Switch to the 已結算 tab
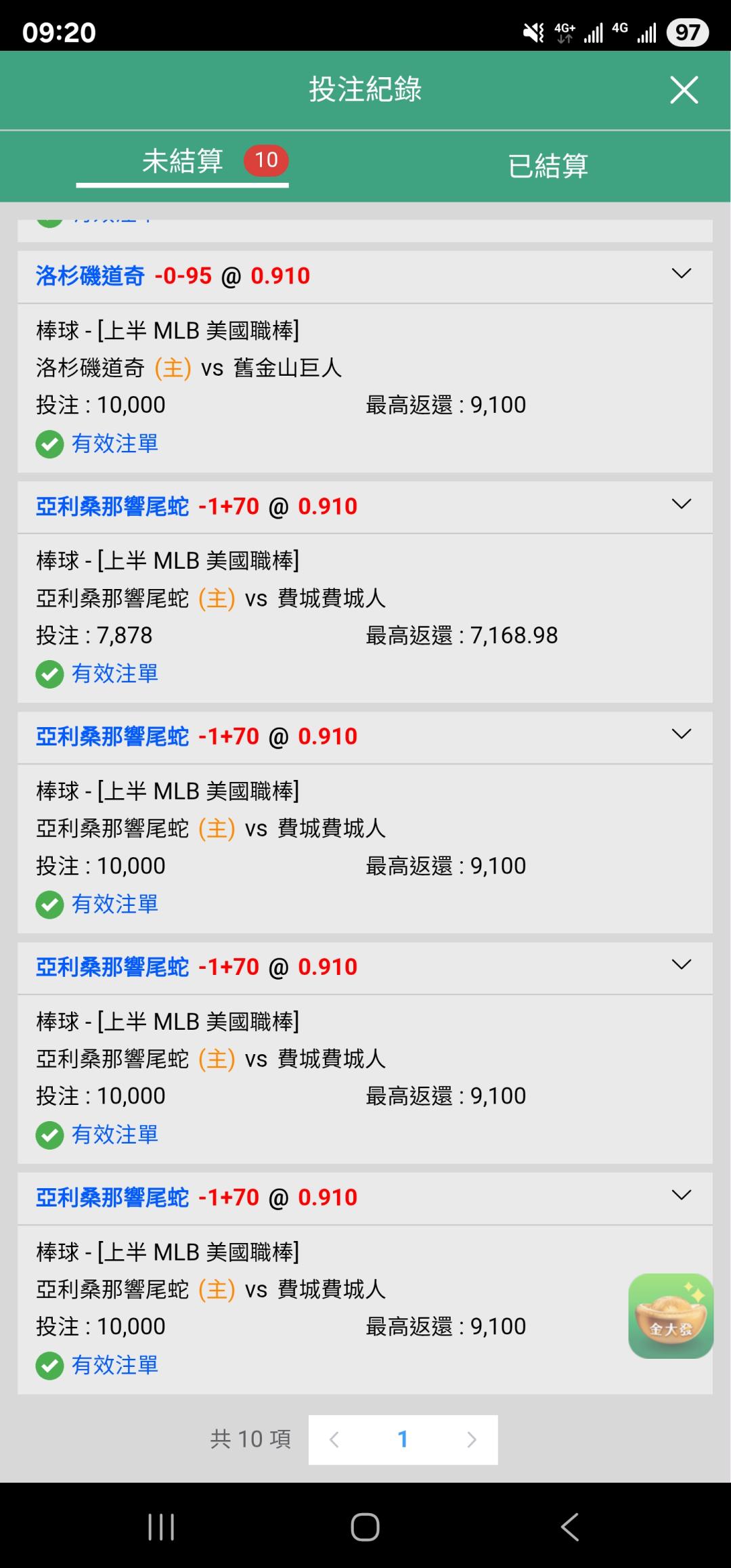The width and height of the screenshot is (731, 1568). click(548, 166)
